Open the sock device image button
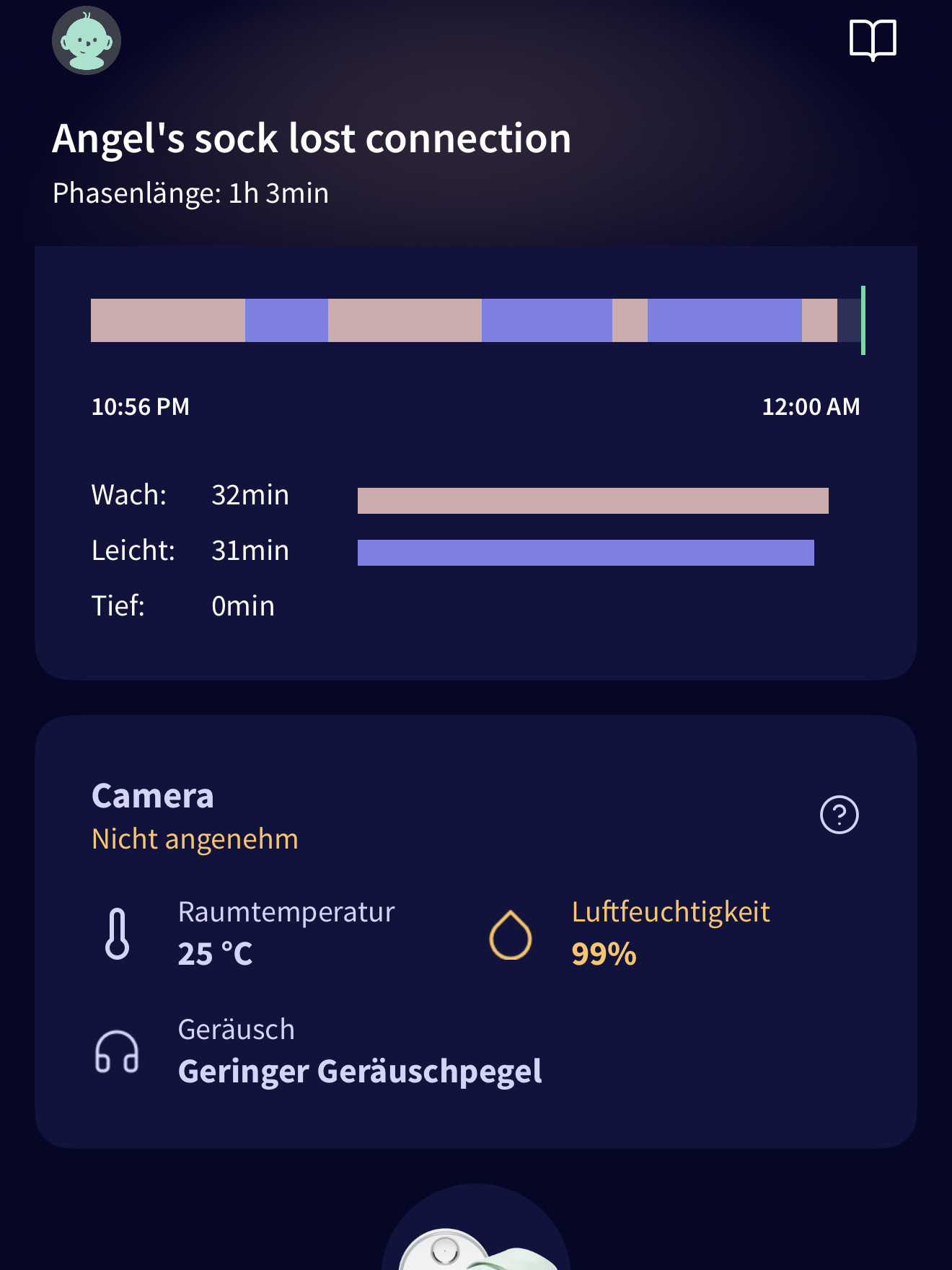This screenshot has width=952, height=1270. (476, 1227)
